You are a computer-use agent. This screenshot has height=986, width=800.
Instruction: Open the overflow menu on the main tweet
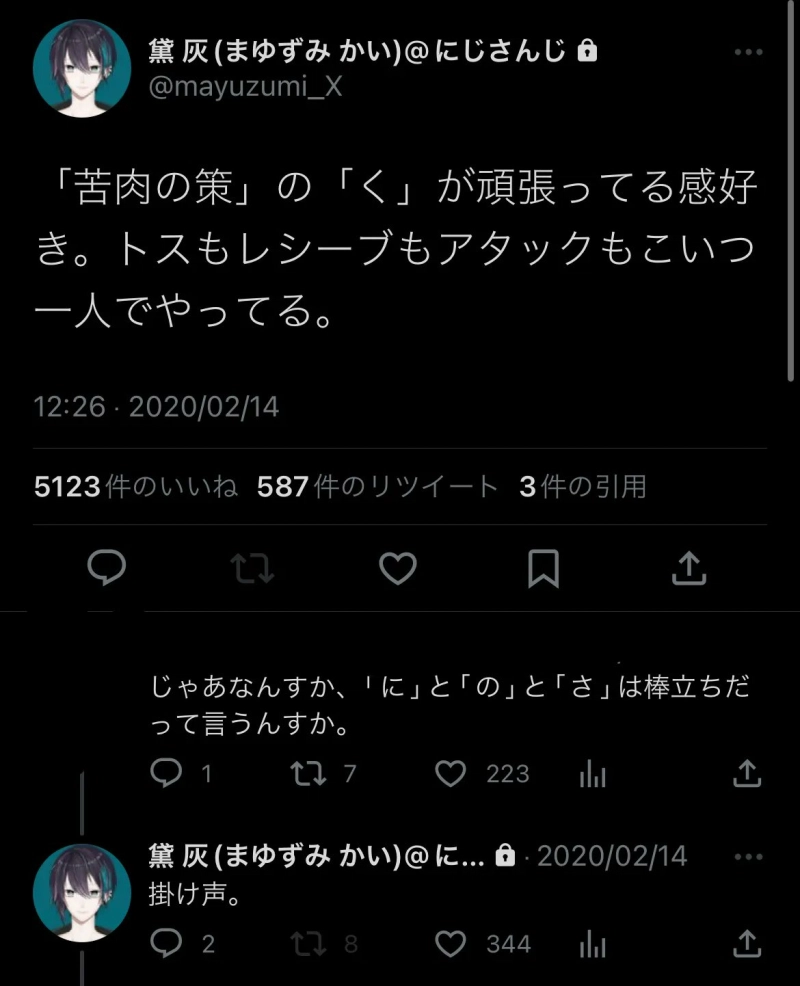click(748, 53)
